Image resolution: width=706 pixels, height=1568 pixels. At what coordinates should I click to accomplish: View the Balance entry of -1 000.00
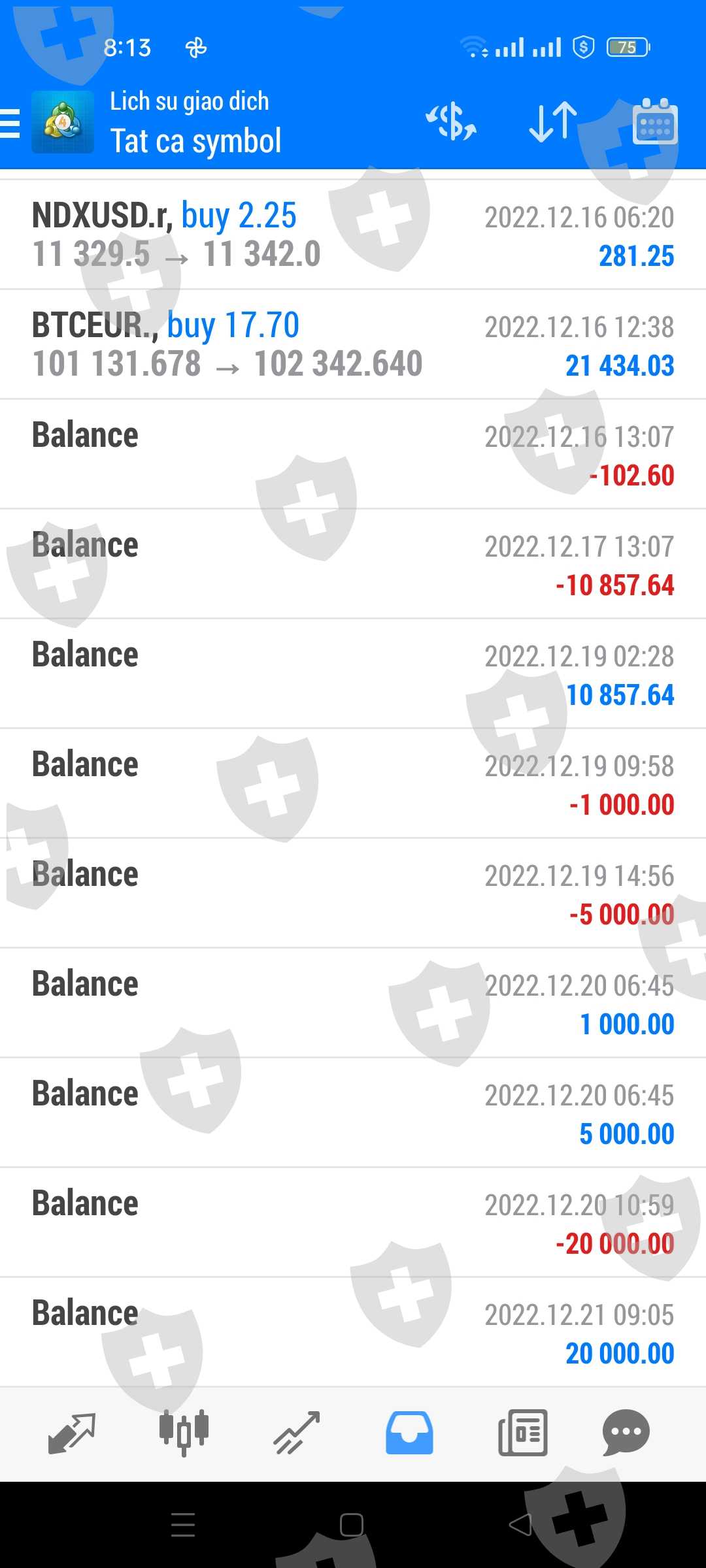353,783
